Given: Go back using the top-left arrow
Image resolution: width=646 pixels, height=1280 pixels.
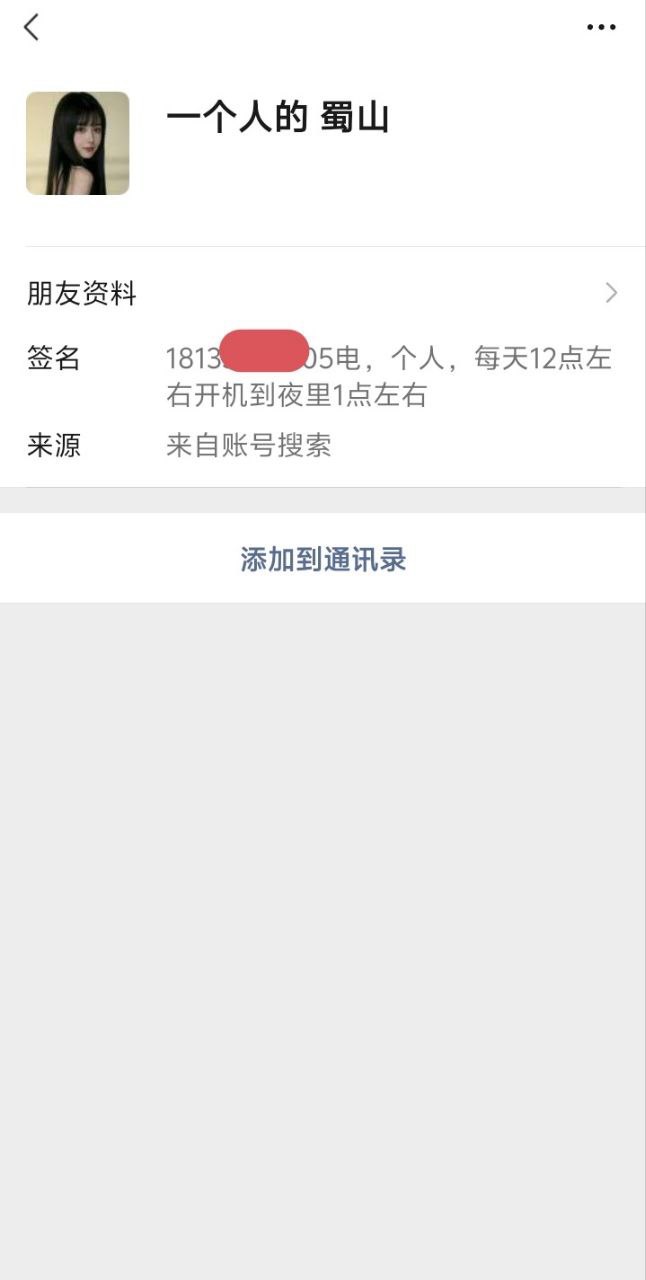Looking at the screenshot, I should pyautogui.click(x=32, y=27).
